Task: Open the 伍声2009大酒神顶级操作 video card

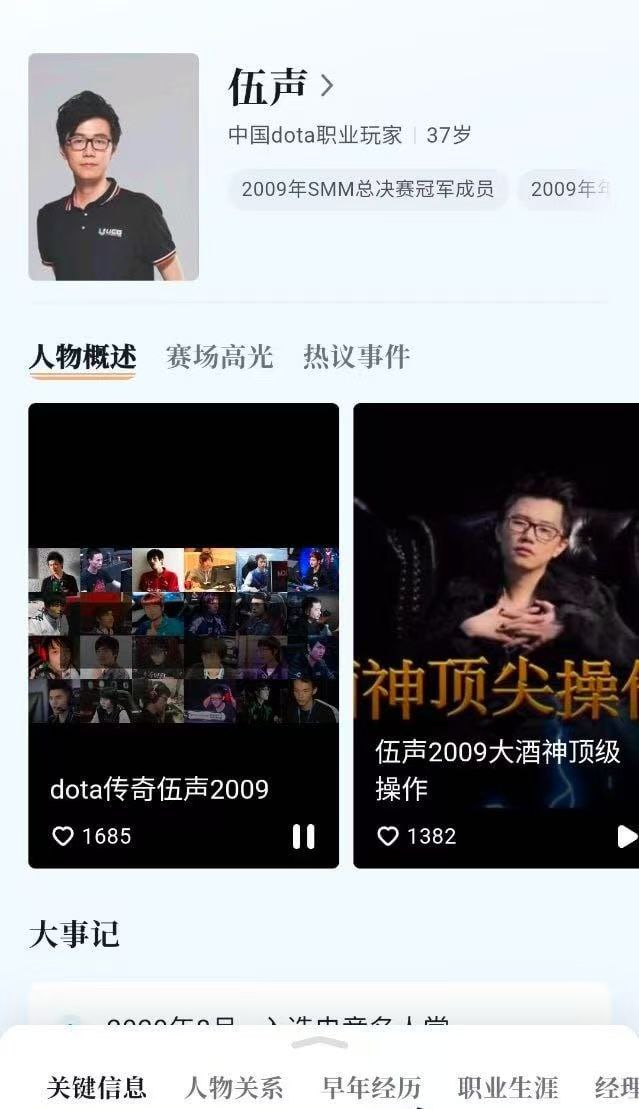Action: coord(496,635)
